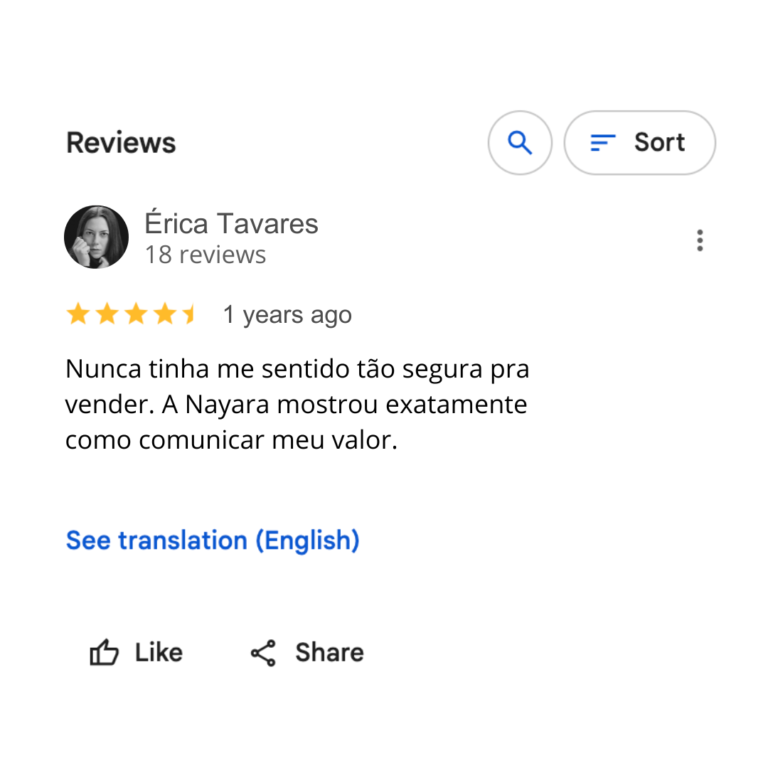Sort the reviews
Viewport: 768px width, 768px height.
(639, 143)
